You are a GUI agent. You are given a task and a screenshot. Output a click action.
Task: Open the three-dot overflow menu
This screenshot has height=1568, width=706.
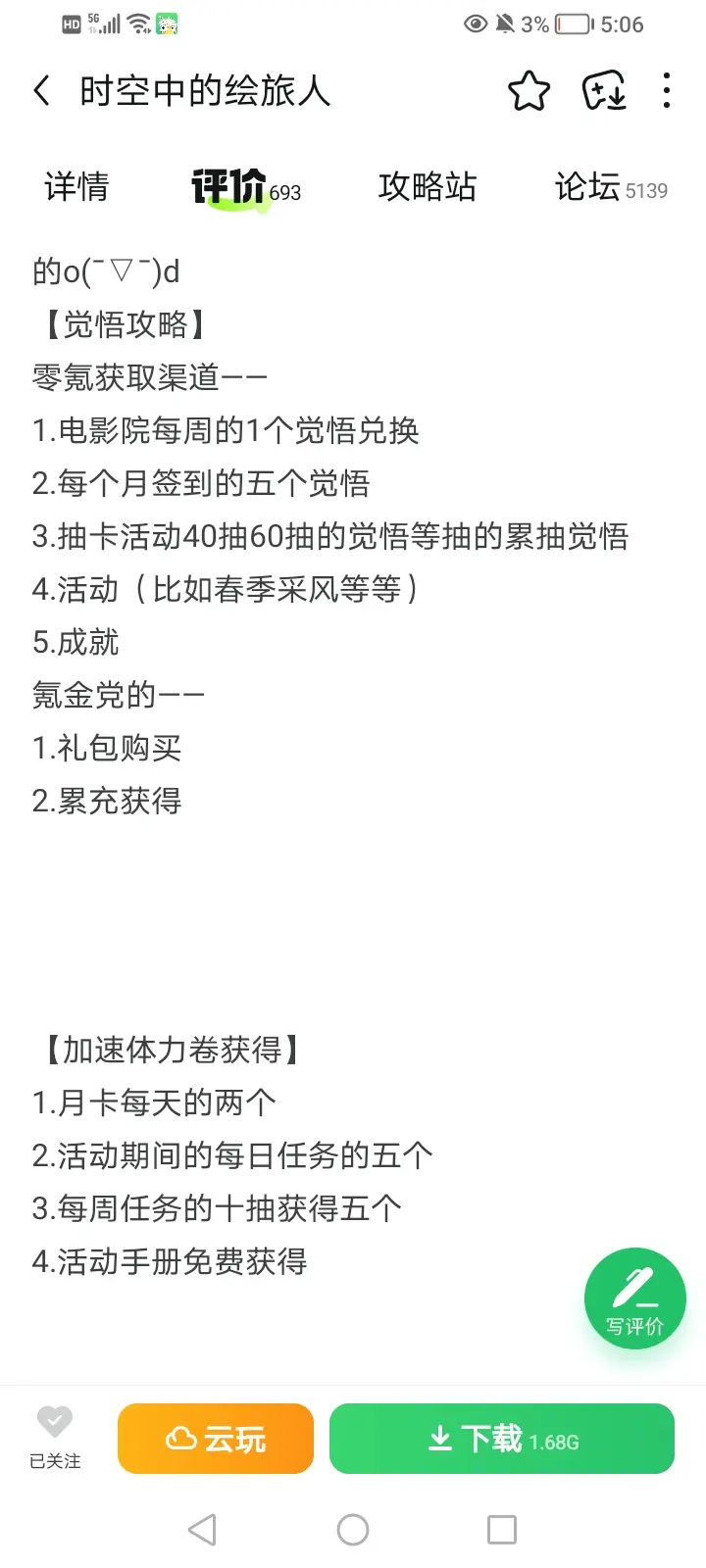[x=667, y=91]
